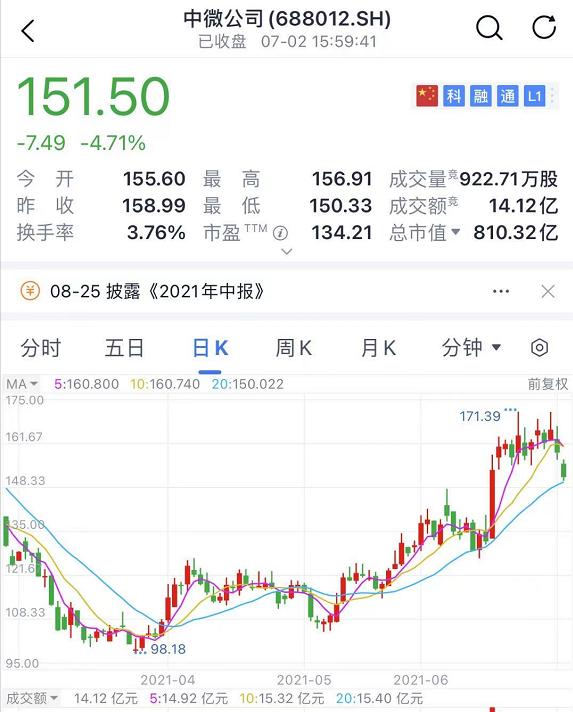The height and width of the screenshot is (712, 573).
Task: Open the 2021年中报 disclosure notice
Action: 157,291
